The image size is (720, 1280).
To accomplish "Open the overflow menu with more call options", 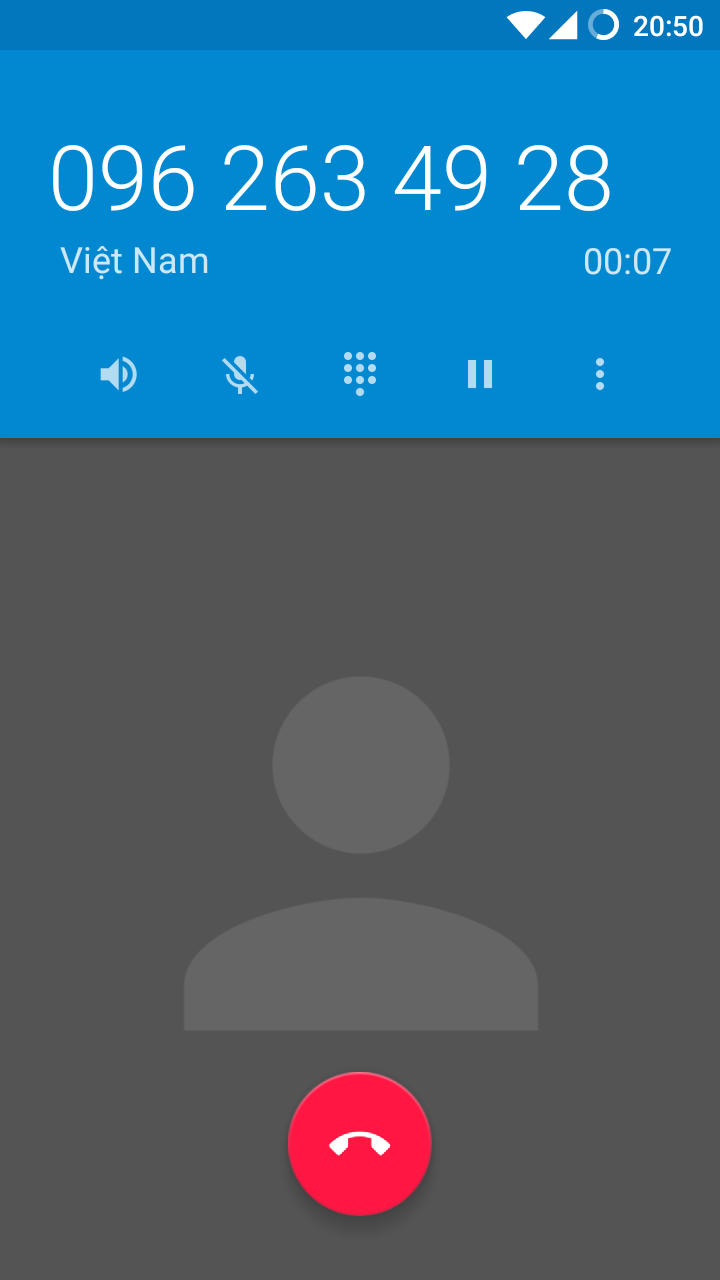I will pos(600,374).
